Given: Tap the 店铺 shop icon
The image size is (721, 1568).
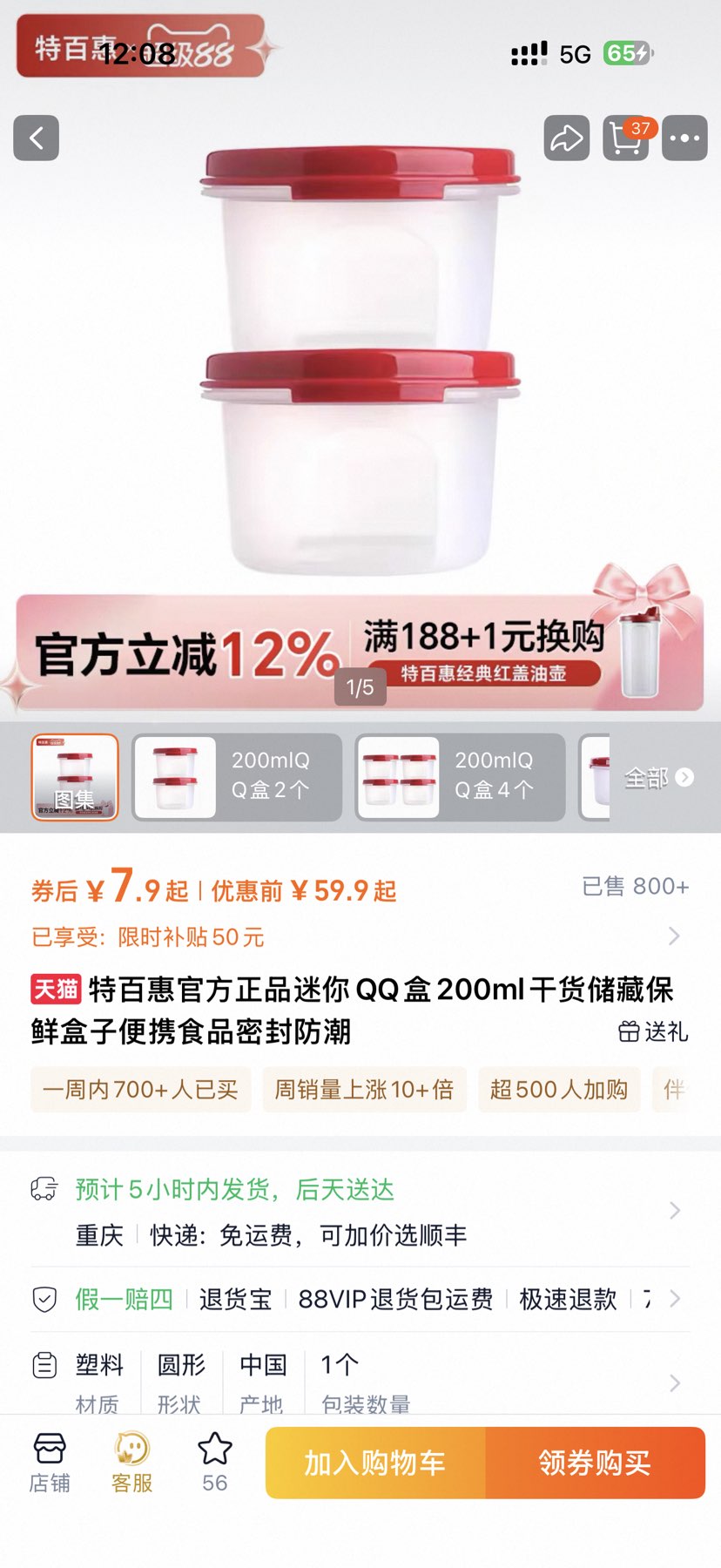Looking at the screenshot, I should 50,1462.
